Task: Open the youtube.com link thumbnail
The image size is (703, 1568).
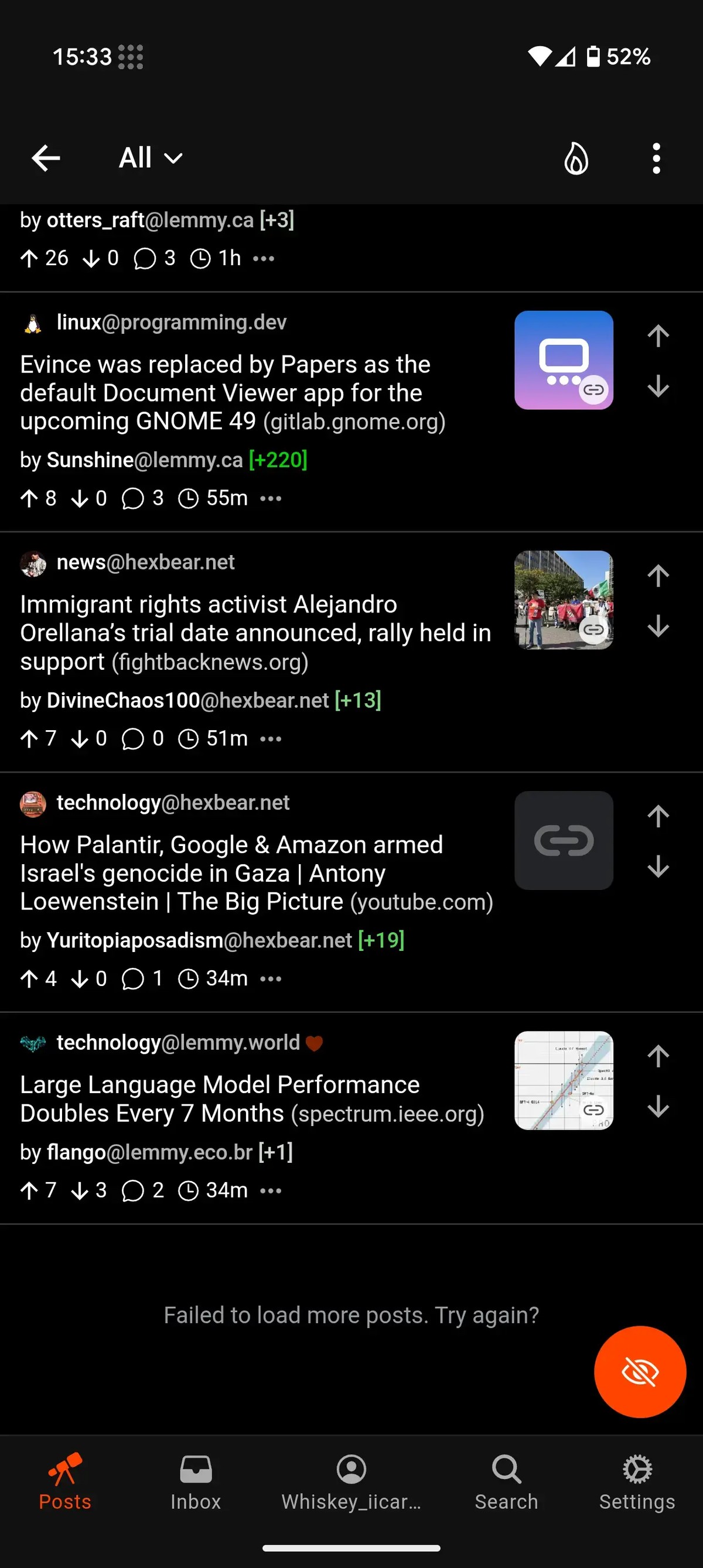Action: click(564, 840)
